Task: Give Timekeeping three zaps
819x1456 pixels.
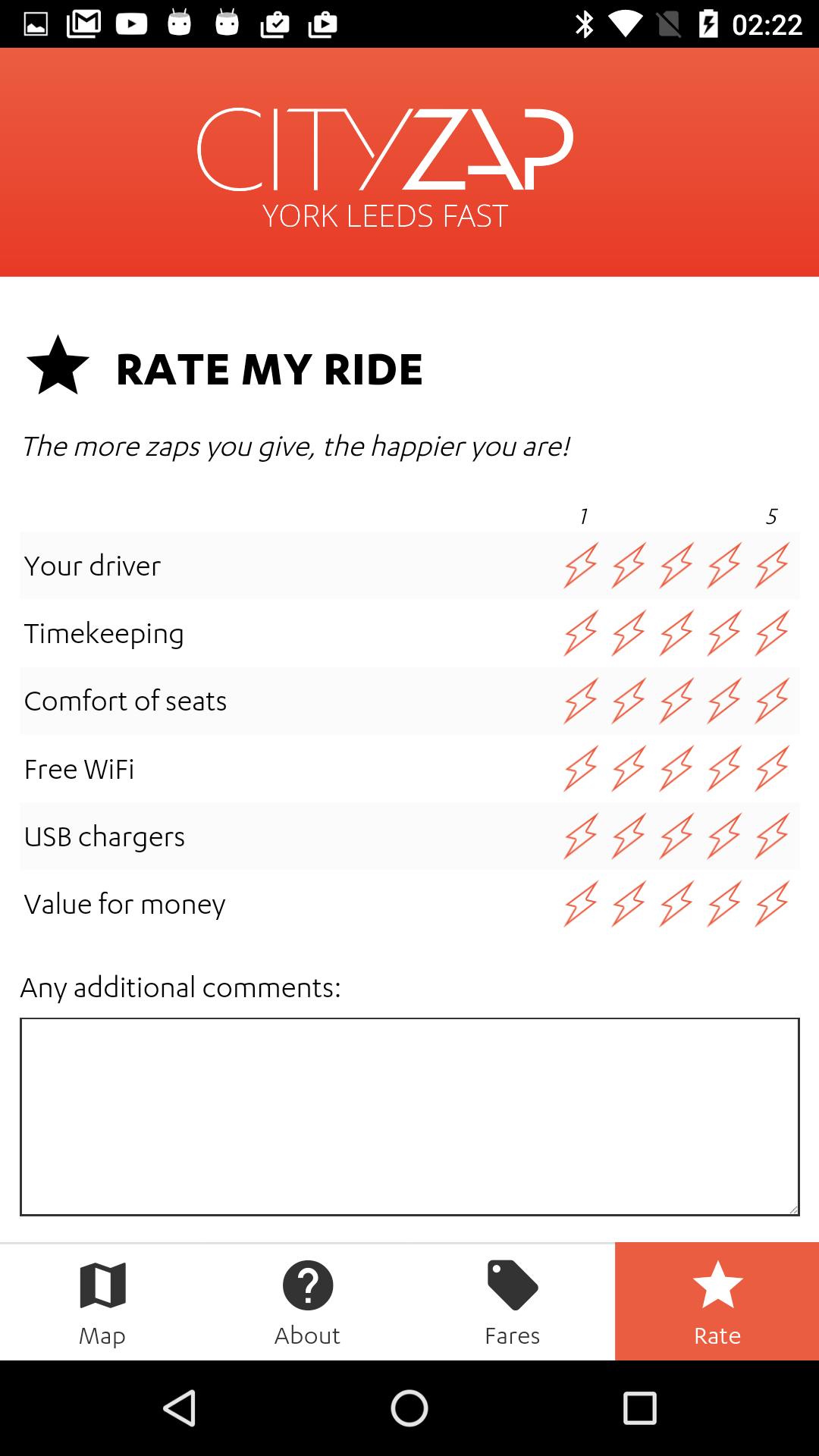Action: pos(676,633)
